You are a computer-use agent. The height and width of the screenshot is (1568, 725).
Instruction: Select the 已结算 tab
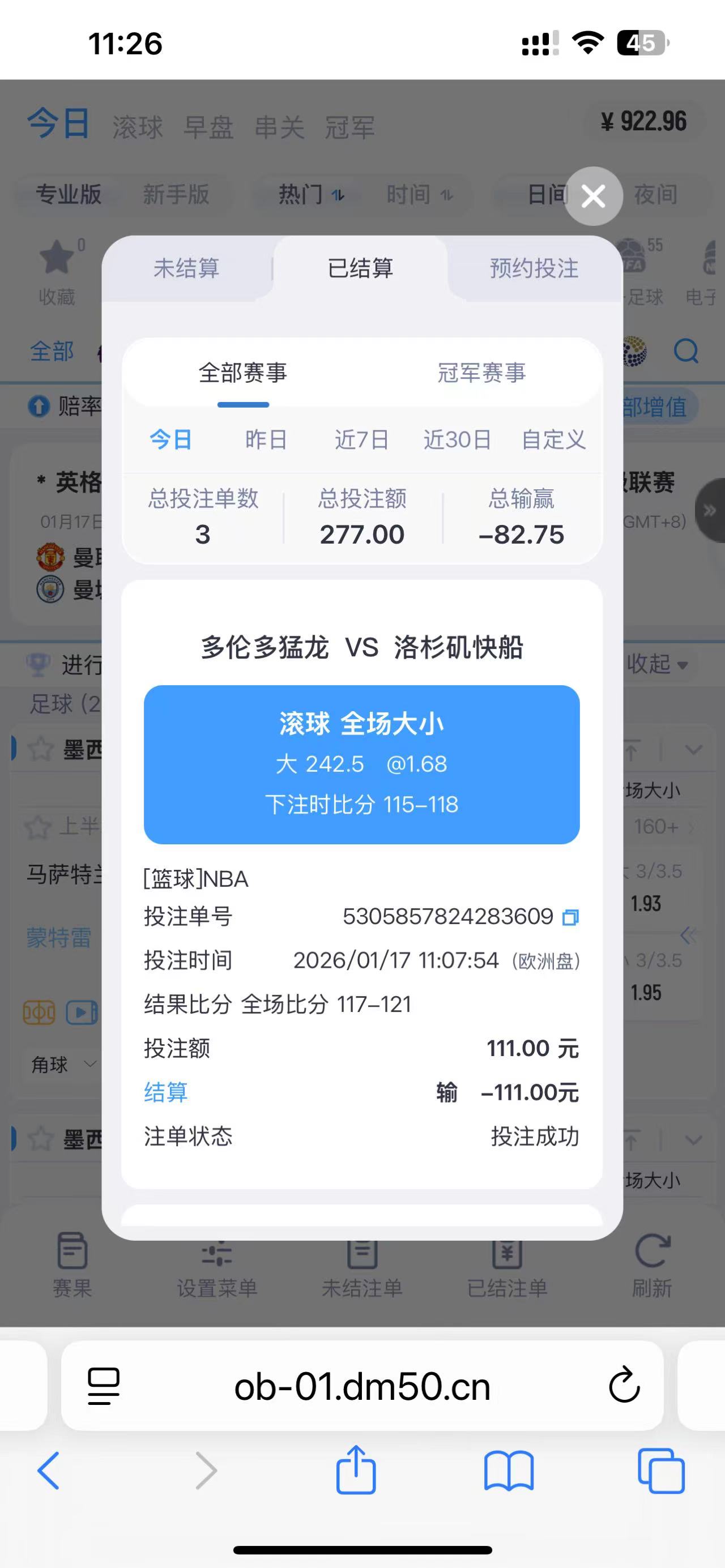360,268
